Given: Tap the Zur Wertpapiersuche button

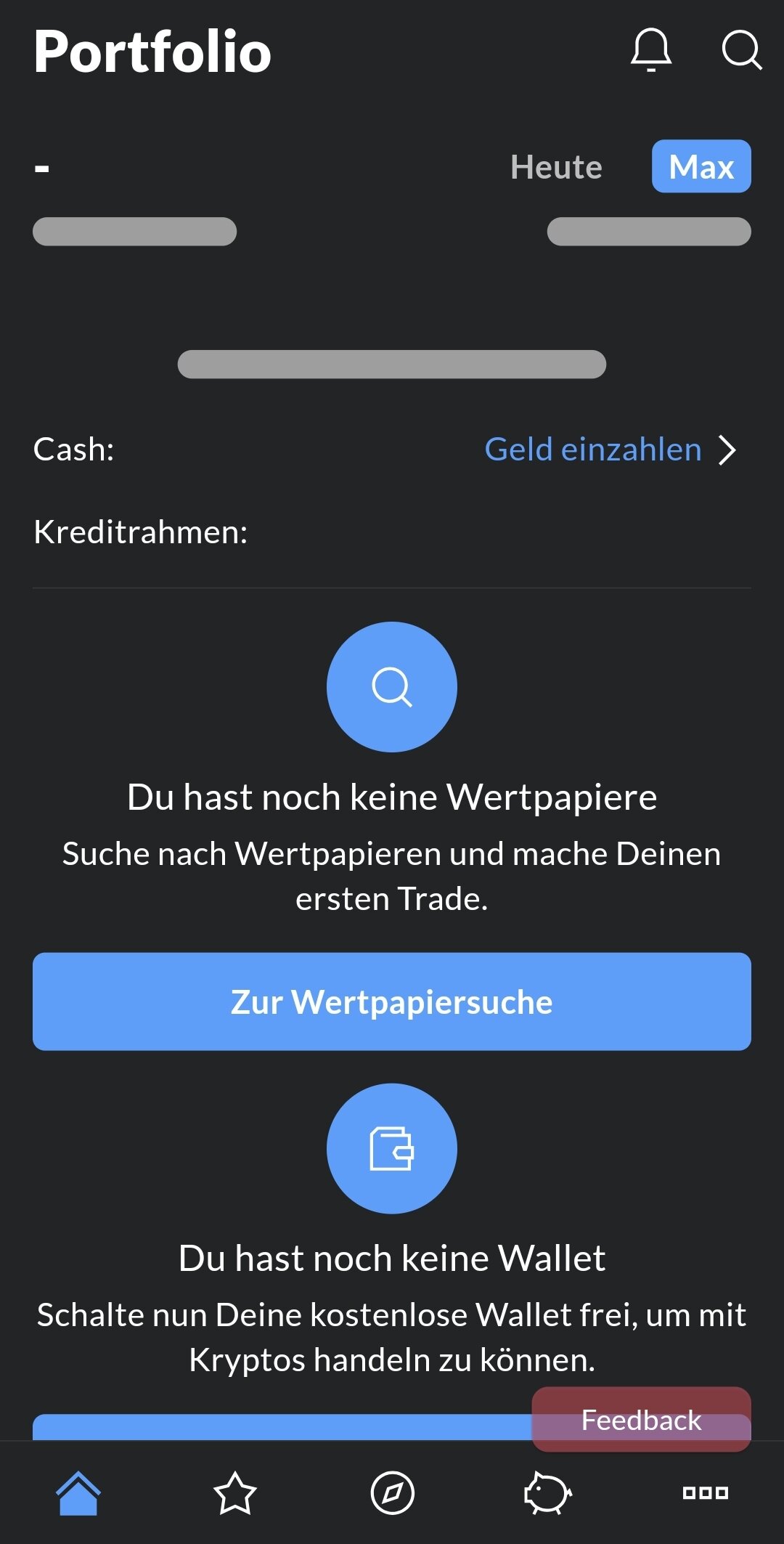Looking at the screenshot, I should 392,1001.
